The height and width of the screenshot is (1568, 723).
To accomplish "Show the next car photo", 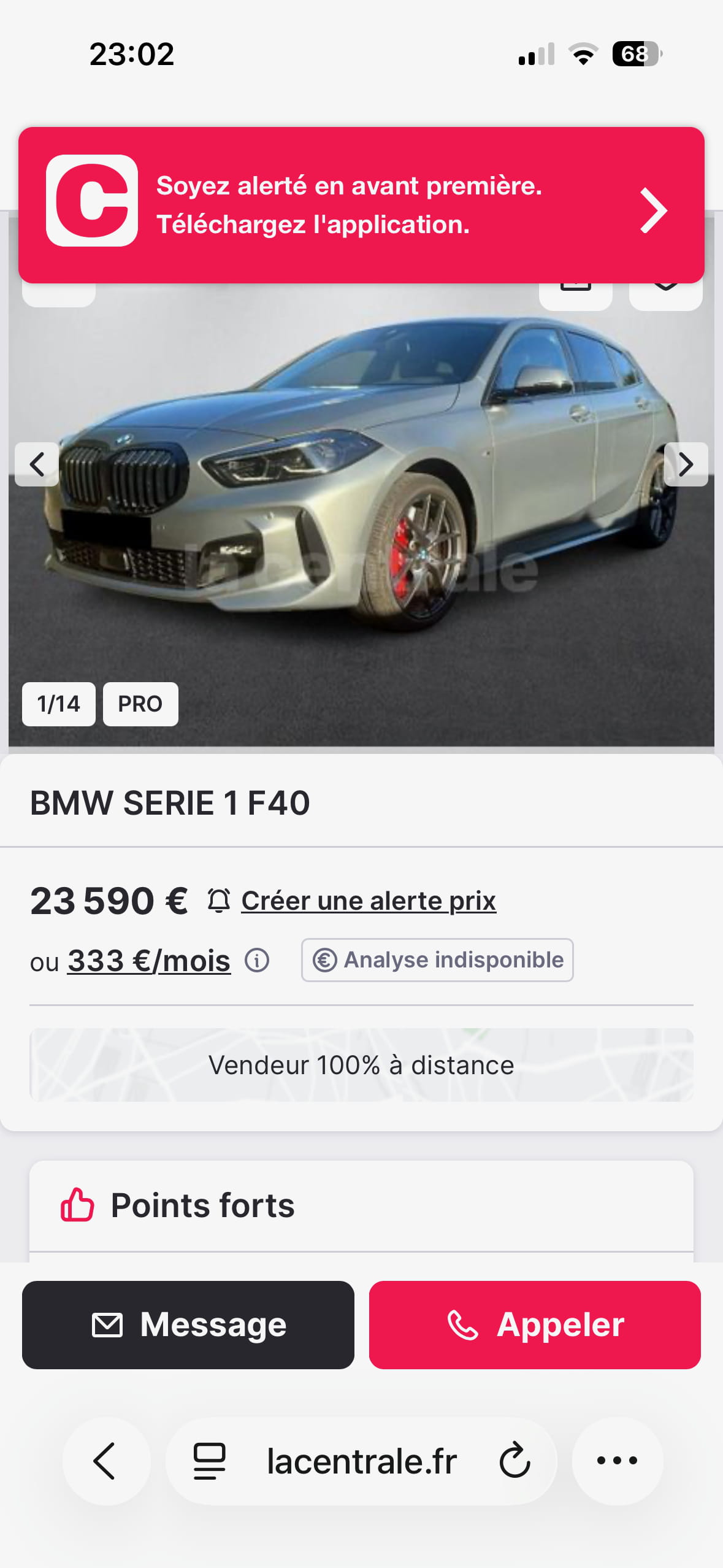I will tap(686, 464).
